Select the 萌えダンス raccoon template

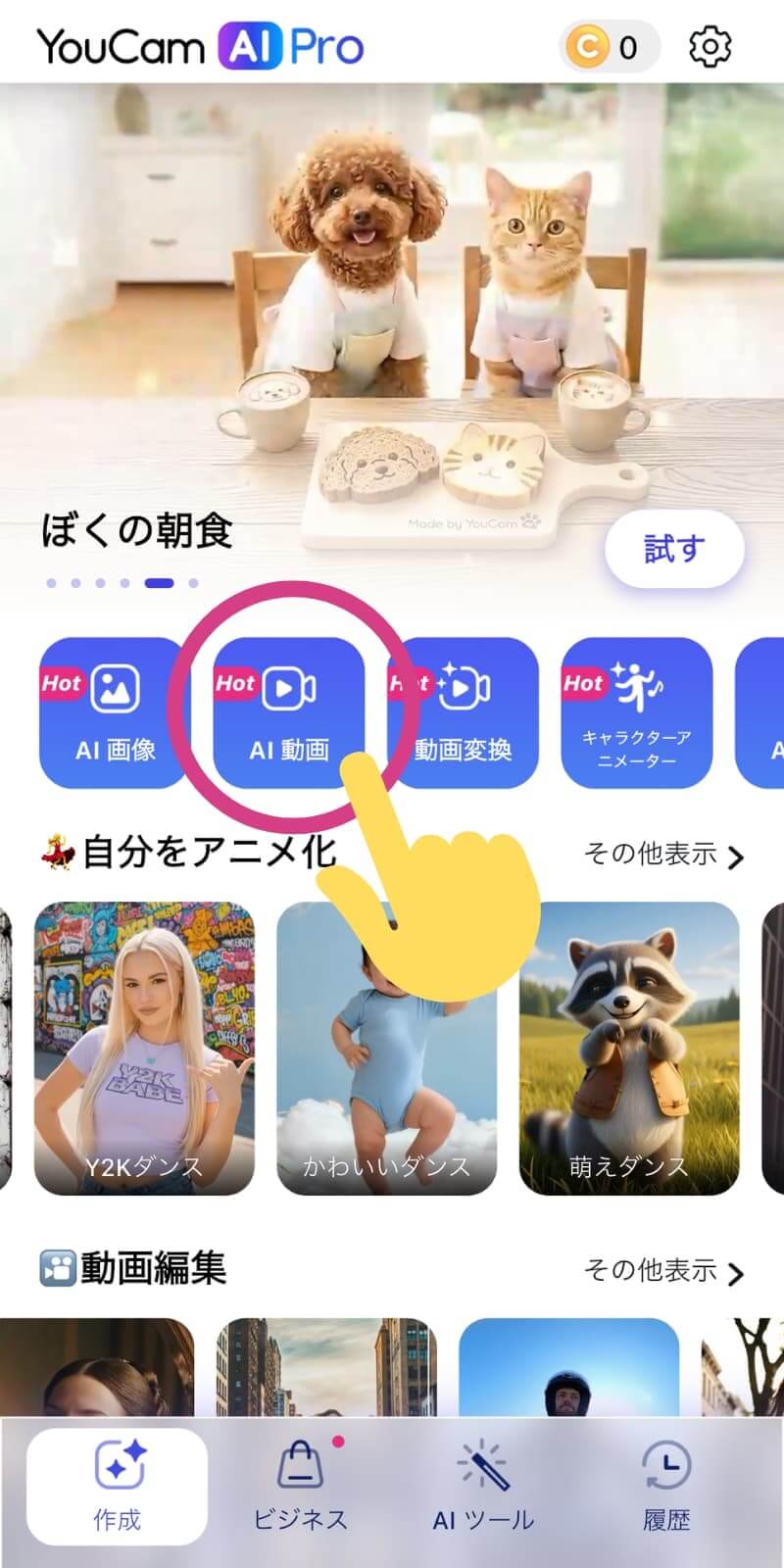[628, 1049]
